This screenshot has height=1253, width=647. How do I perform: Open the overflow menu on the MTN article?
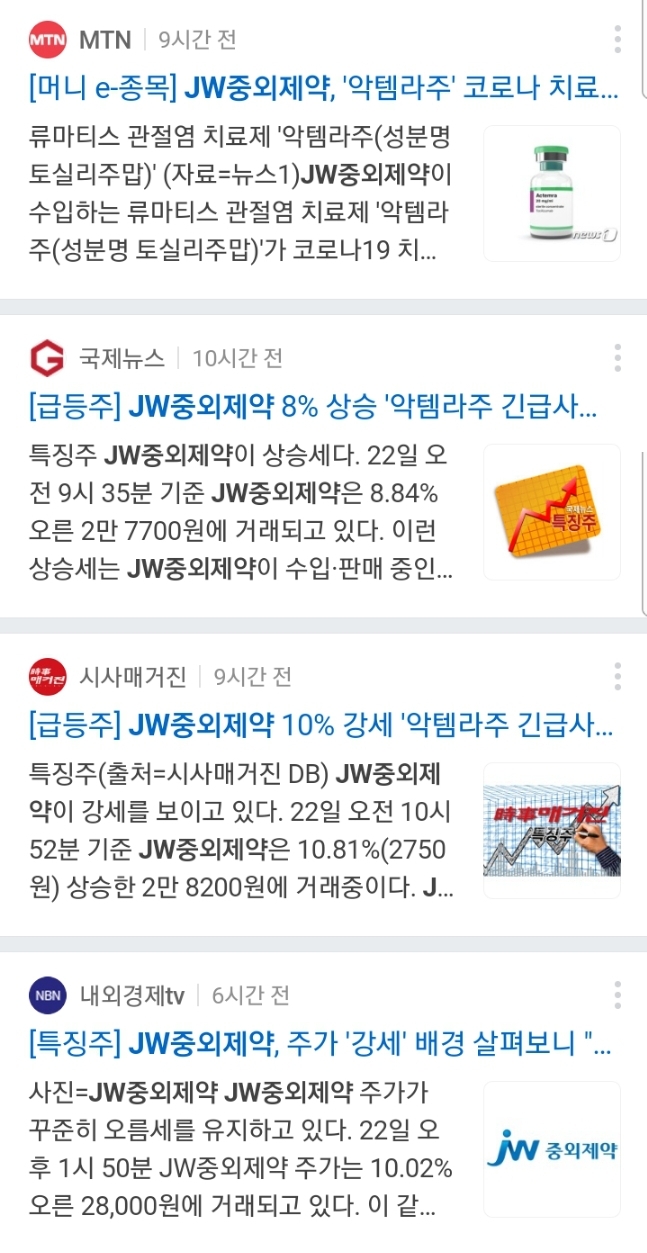(618, 40)
